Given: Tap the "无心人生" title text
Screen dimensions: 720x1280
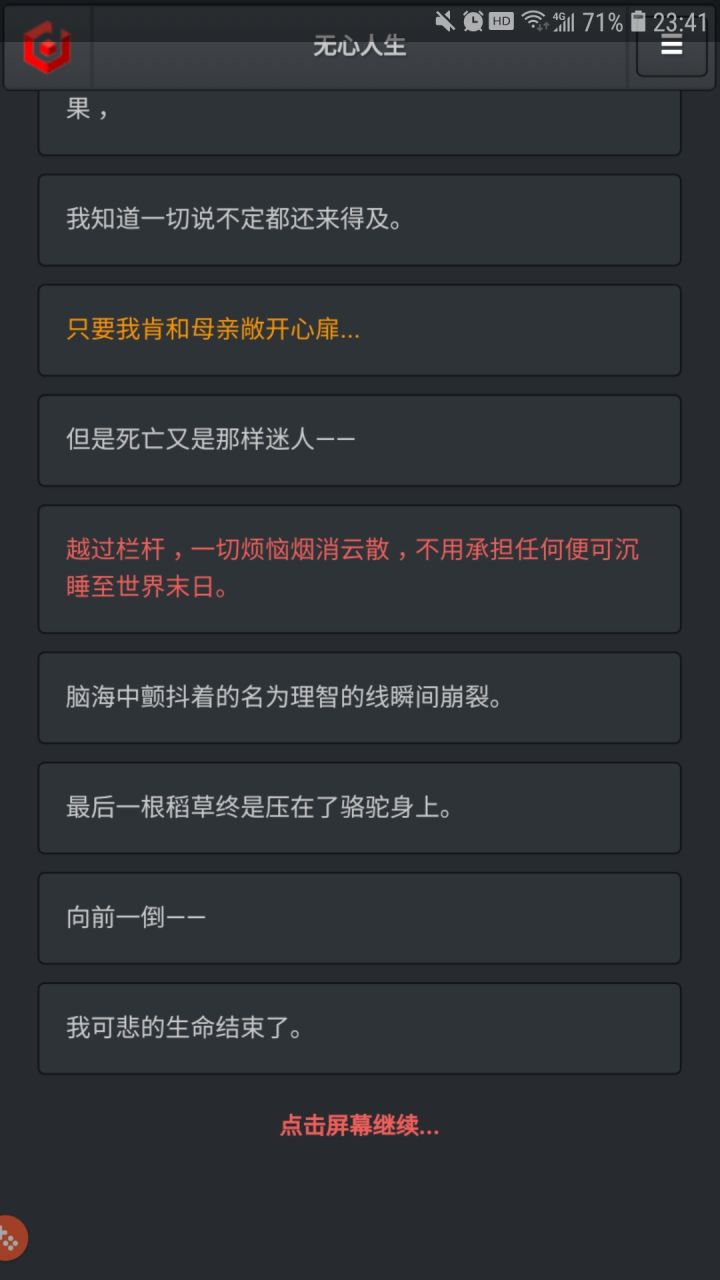Looking at the screenshot, I should (x=360, y=47).
